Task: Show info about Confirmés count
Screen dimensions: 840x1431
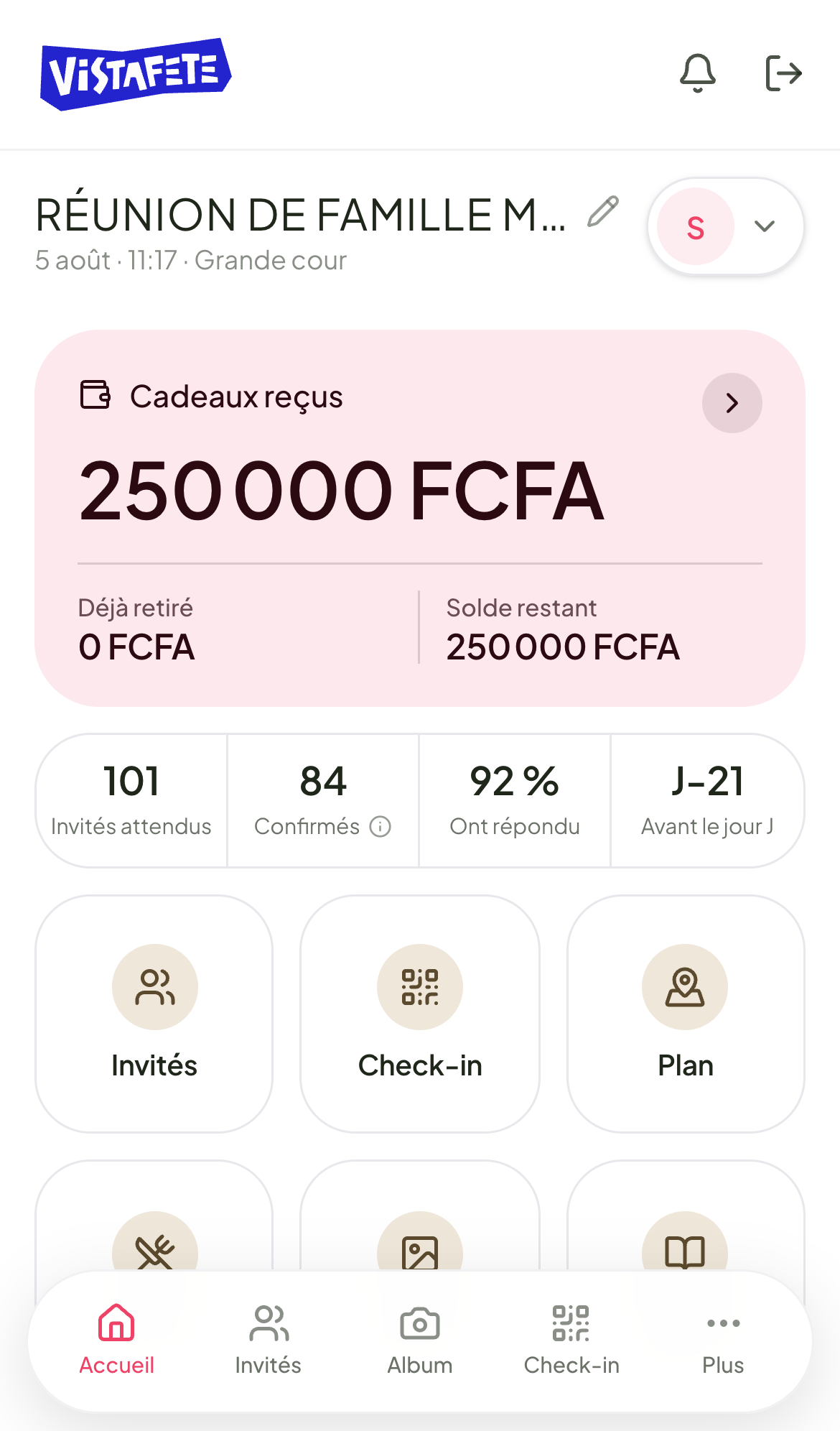Action: [x=380, y=827]
